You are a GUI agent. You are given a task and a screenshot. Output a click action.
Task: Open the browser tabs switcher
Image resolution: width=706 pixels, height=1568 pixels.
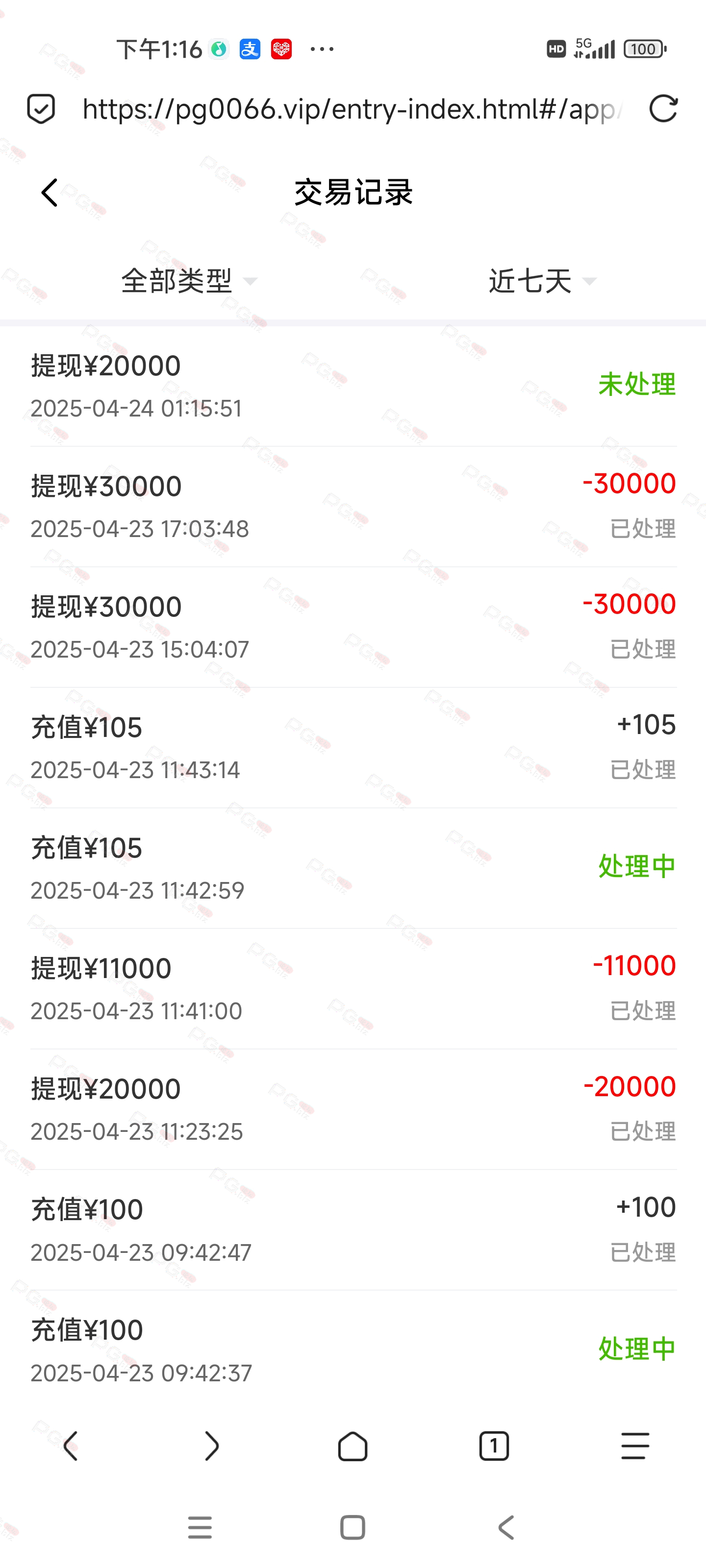click(494, 1446)
